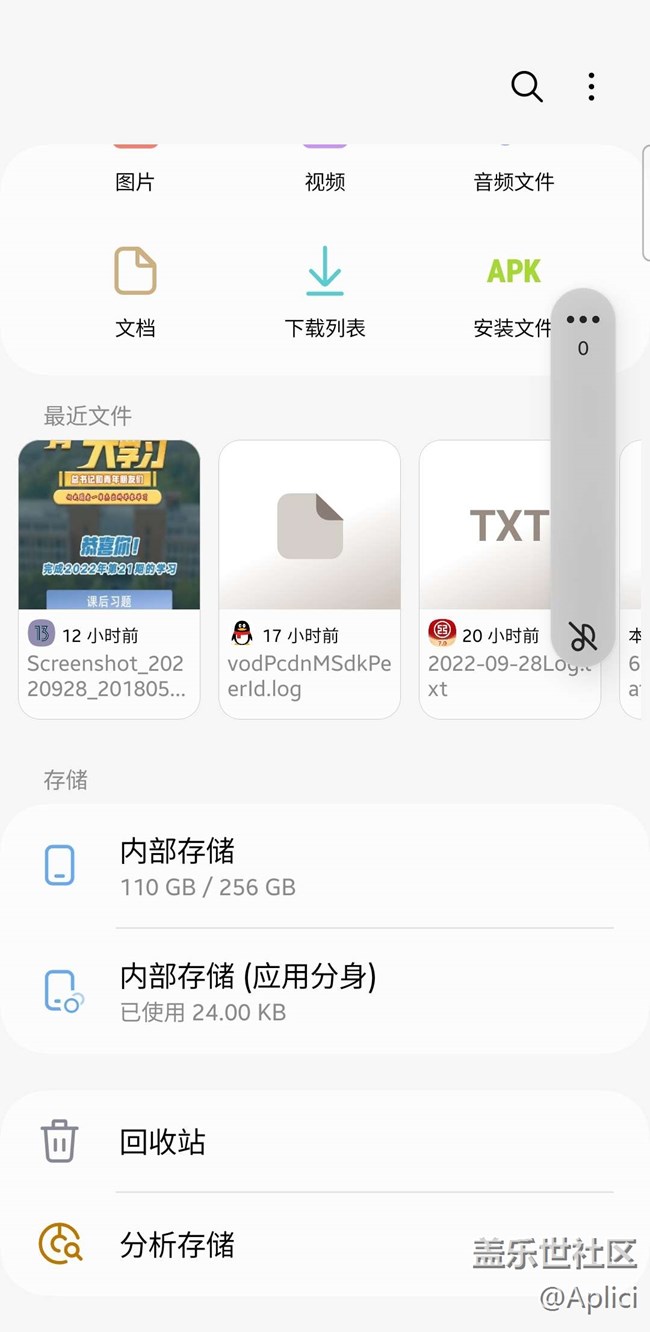Open the three-dot overflow menu
This screenshot has width=650, height=1332.
pyautogui.click(x=591, y=87)
